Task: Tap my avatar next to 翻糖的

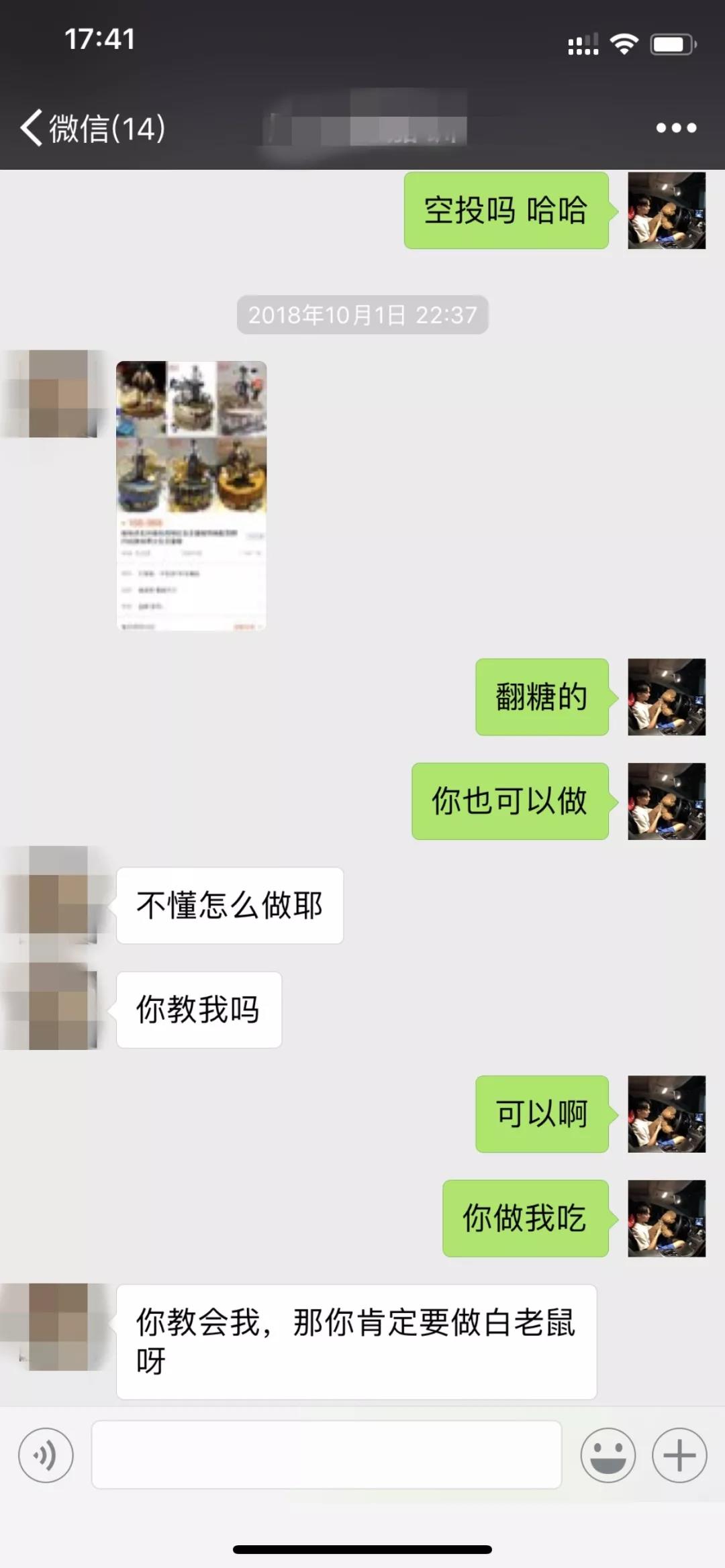Action: pyautogui.click(x=666, y=697)
